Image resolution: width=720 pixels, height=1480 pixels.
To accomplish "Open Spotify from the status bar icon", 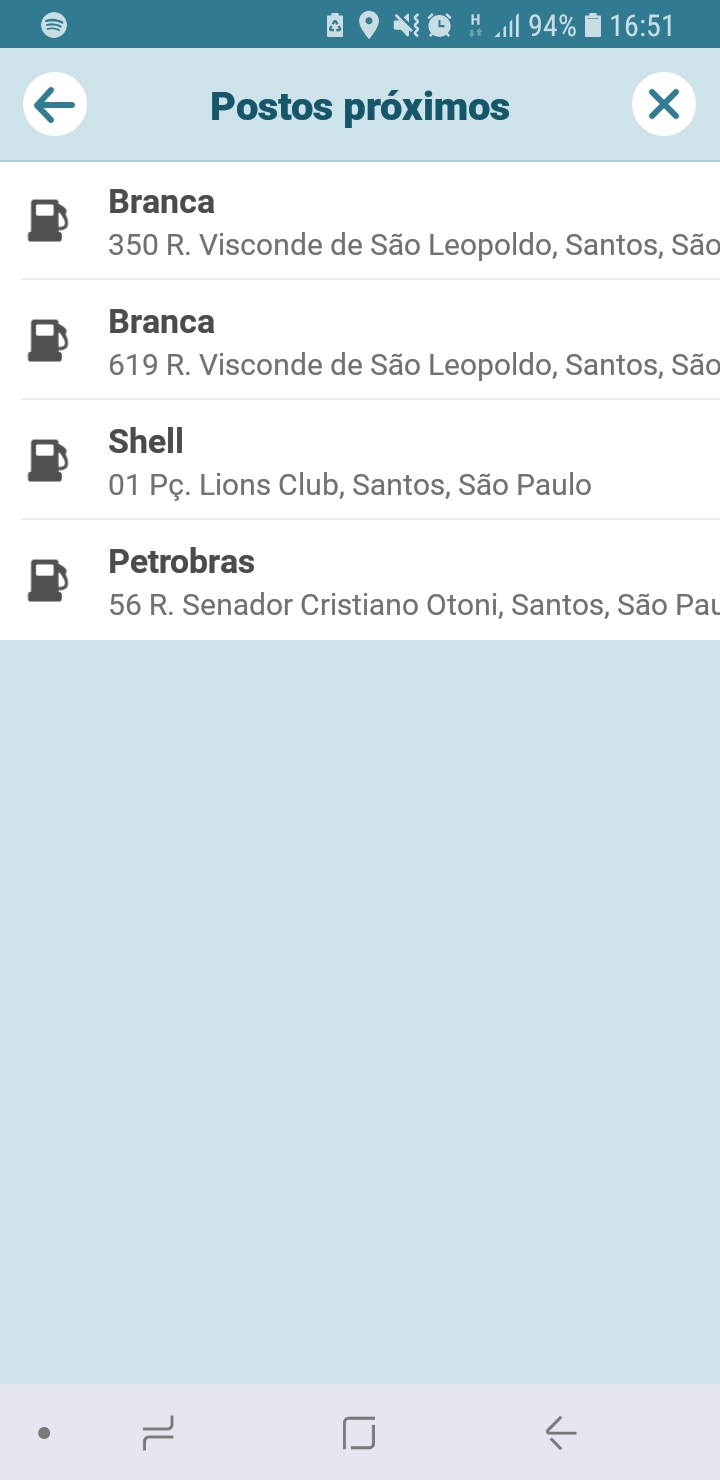I will coord(55,23).
